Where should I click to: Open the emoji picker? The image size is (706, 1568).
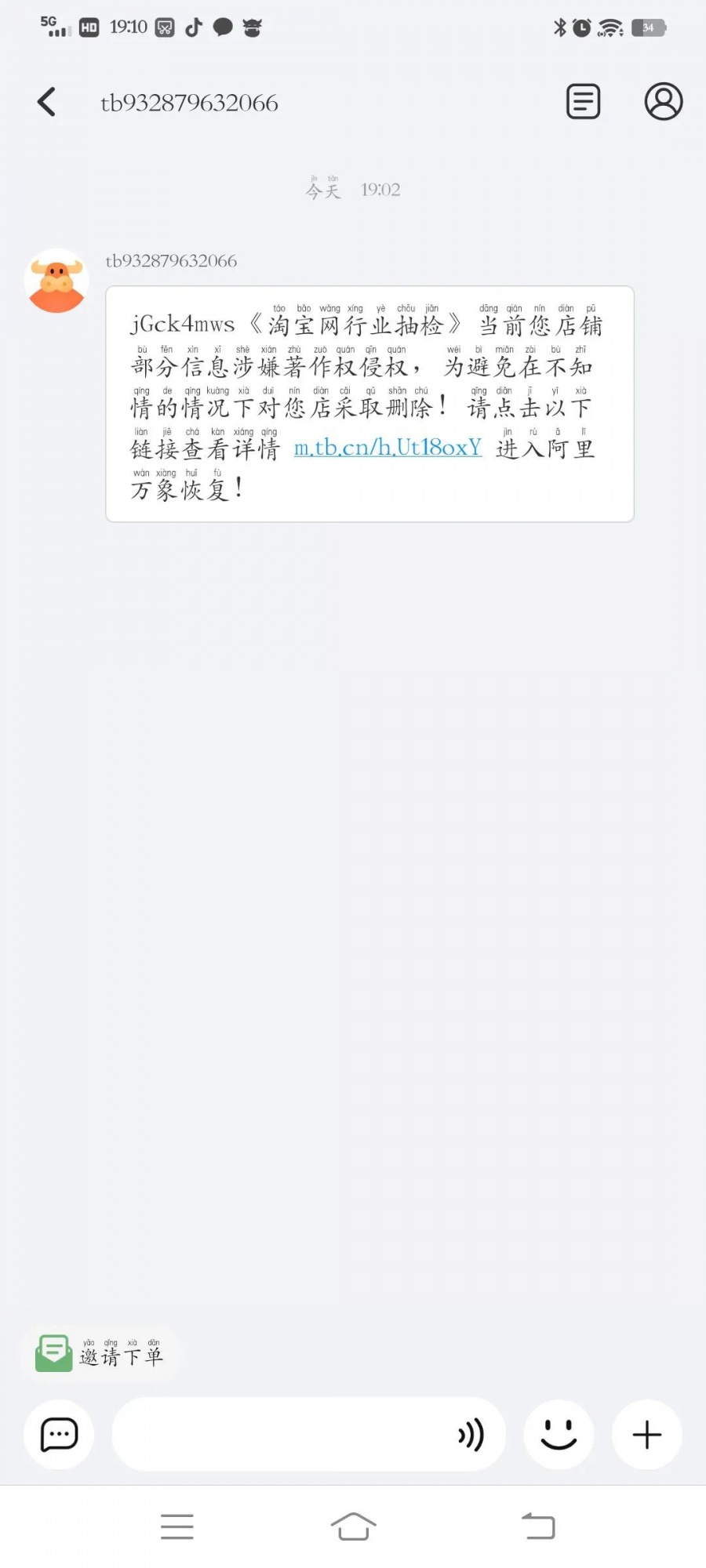click(x=559, y=1435)
